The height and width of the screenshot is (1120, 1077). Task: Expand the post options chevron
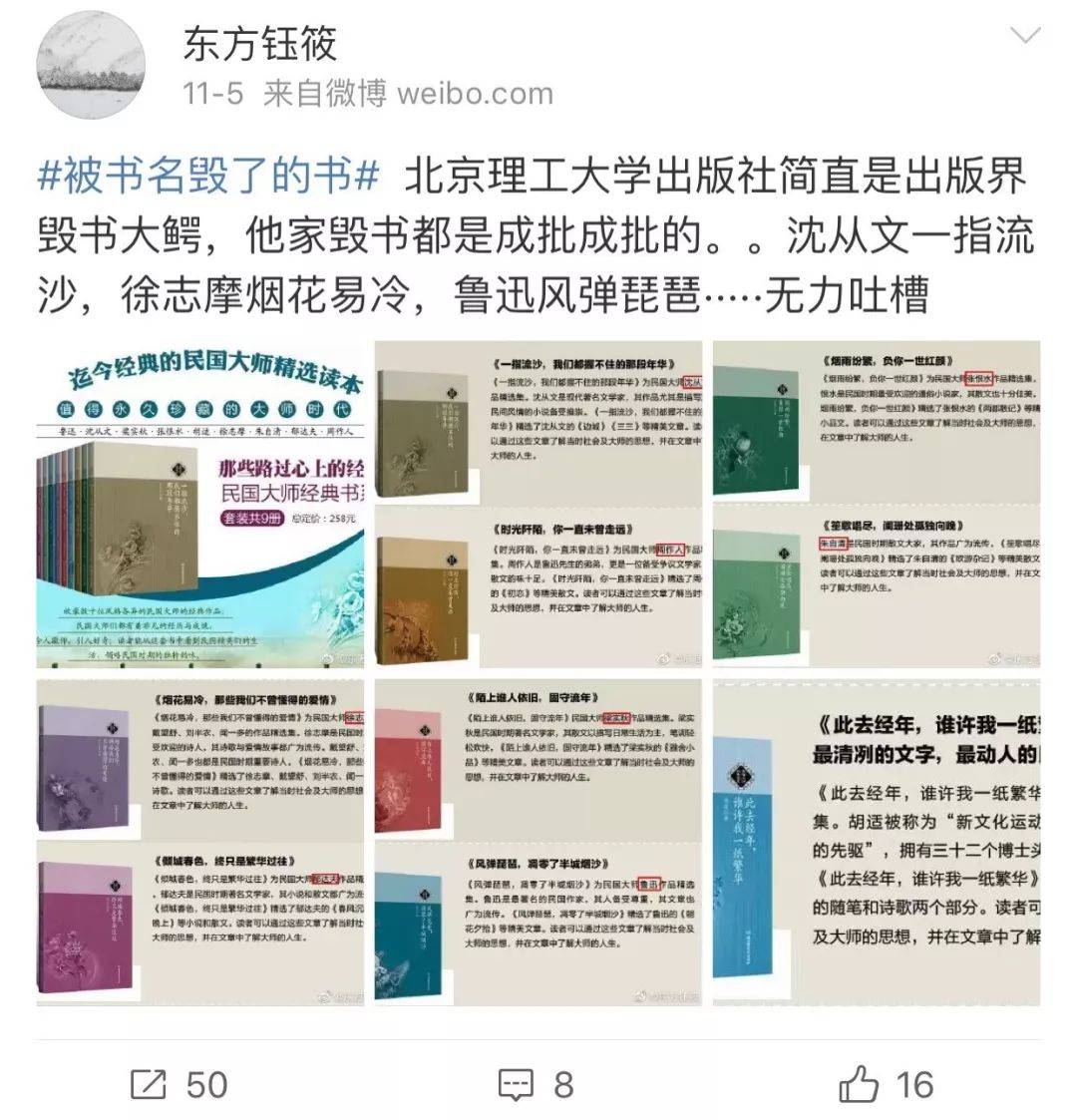[1024, 39]
